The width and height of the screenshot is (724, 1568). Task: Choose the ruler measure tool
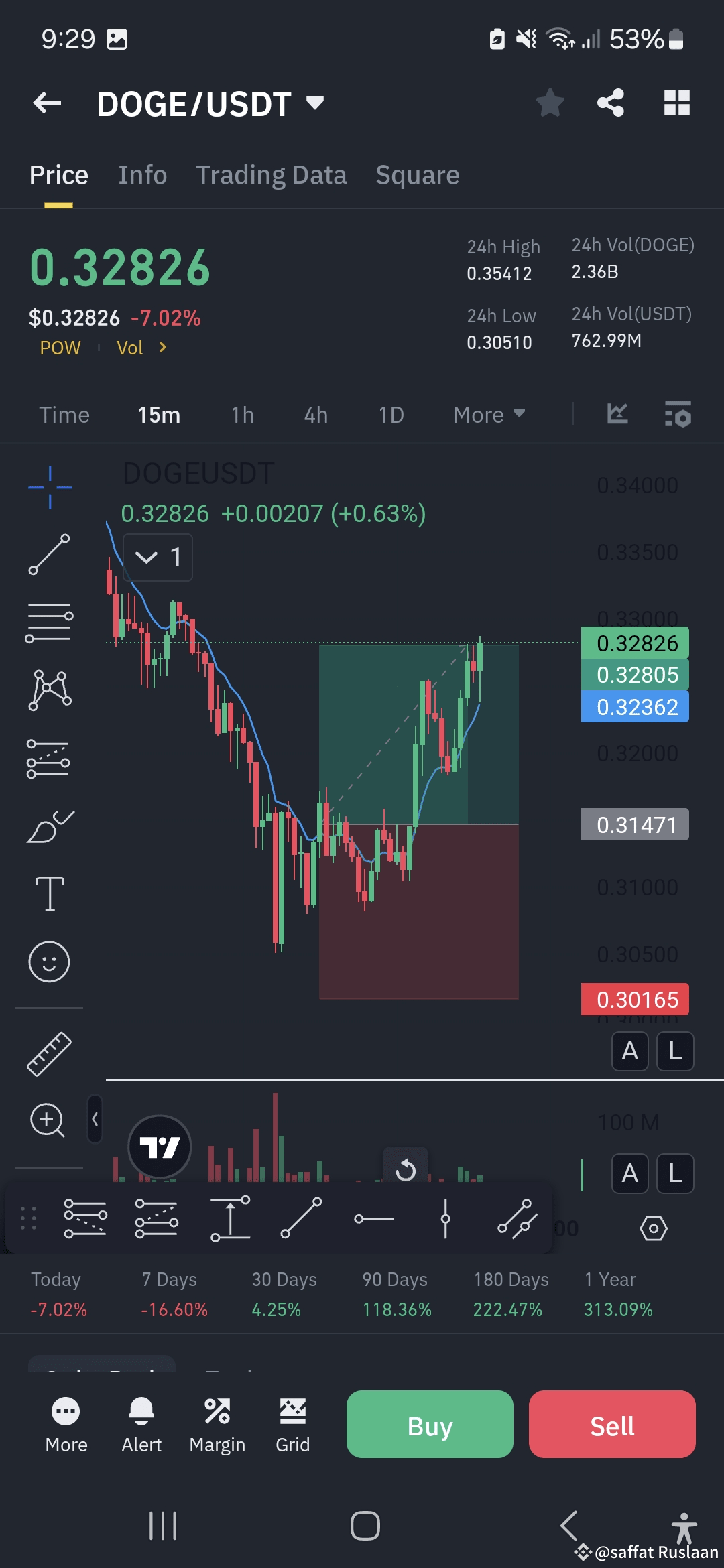(x=50, y=1053)
